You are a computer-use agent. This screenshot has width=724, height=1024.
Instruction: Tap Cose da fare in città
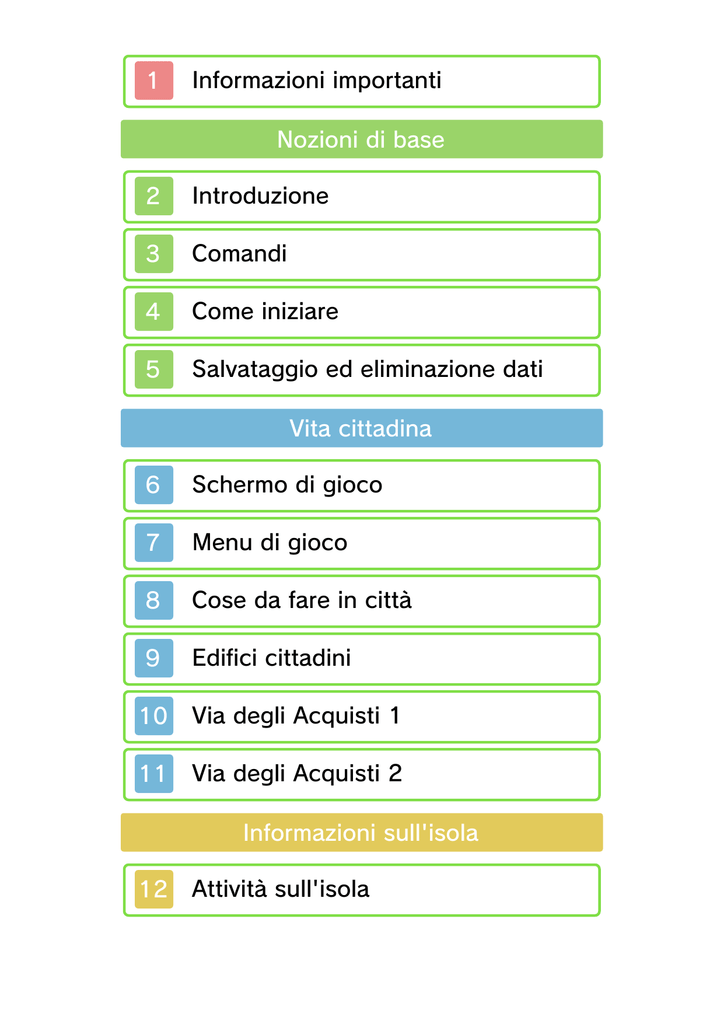(x=361, y=601)
